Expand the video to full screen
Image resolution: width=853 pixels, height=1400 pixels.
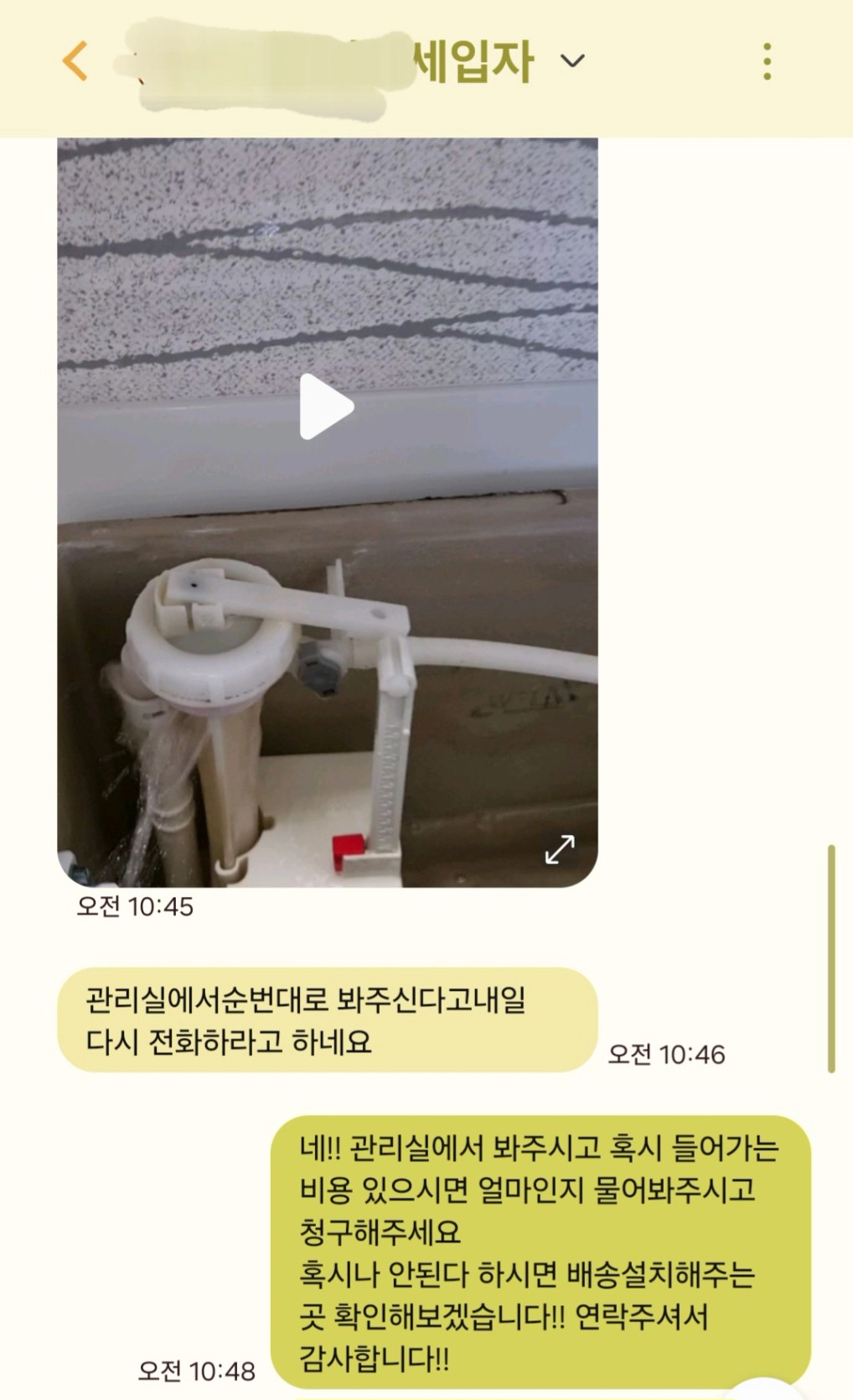click(x=560, y=849)
